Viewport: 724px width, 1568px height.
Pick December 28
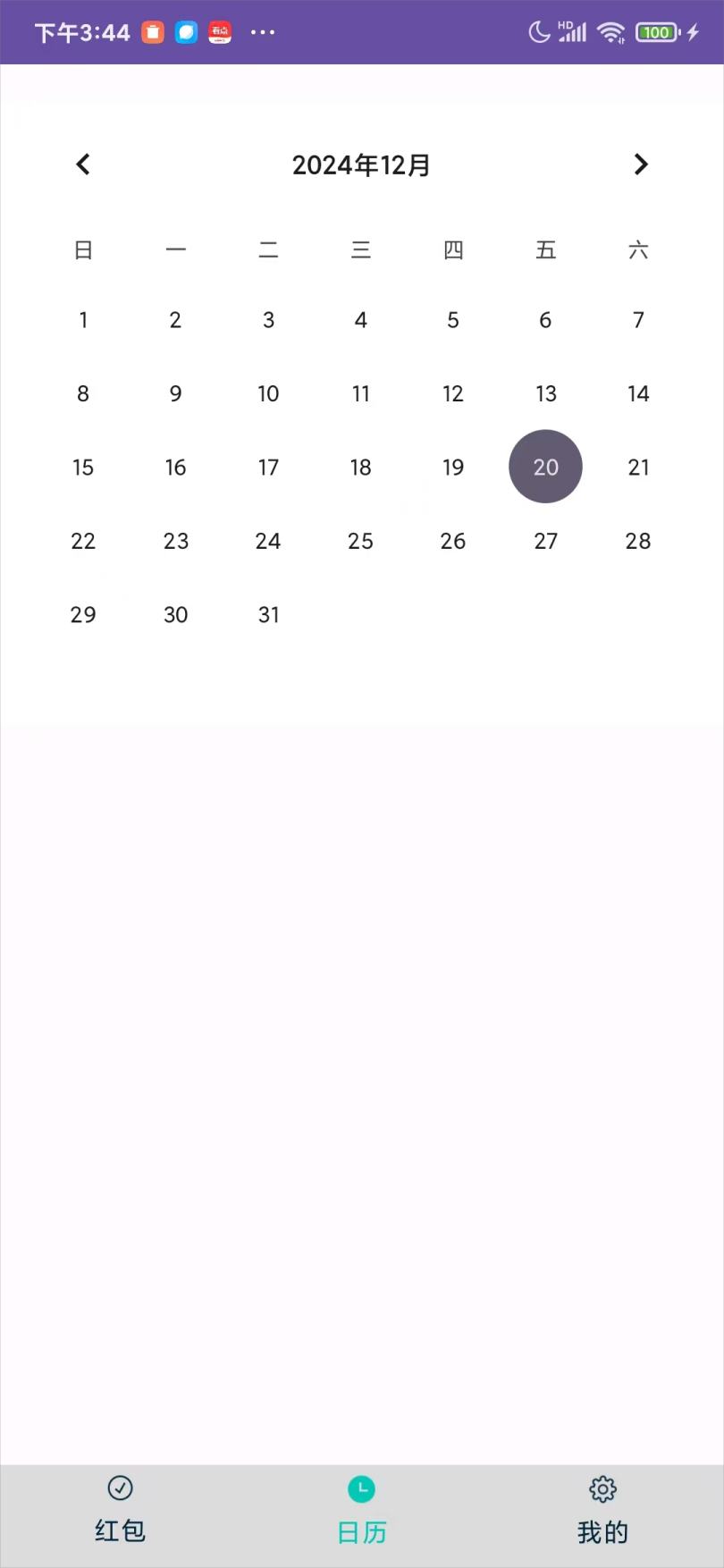(638, 541)
